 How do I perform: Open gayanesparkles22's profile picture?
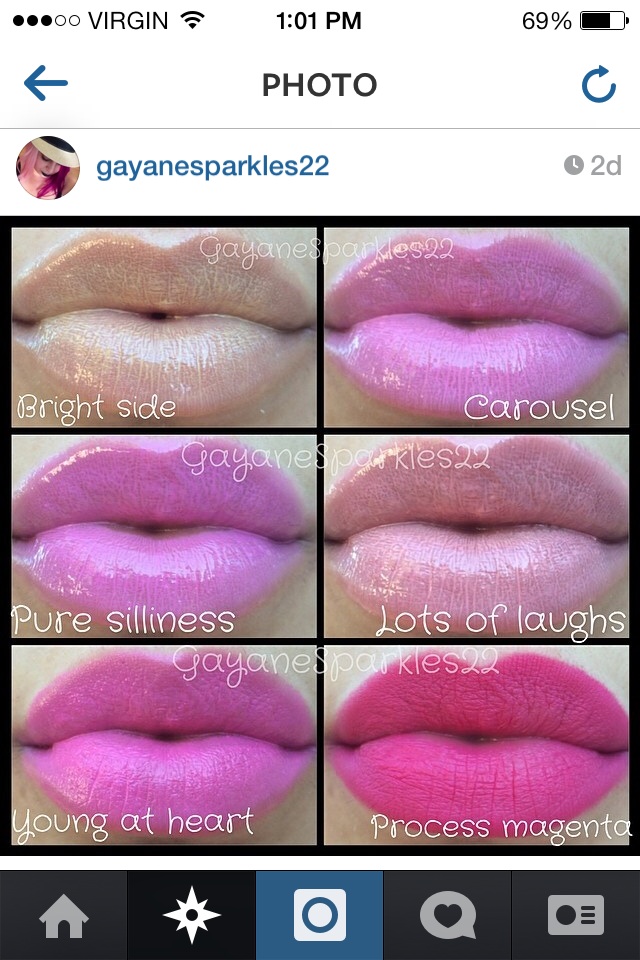point(47,167)
